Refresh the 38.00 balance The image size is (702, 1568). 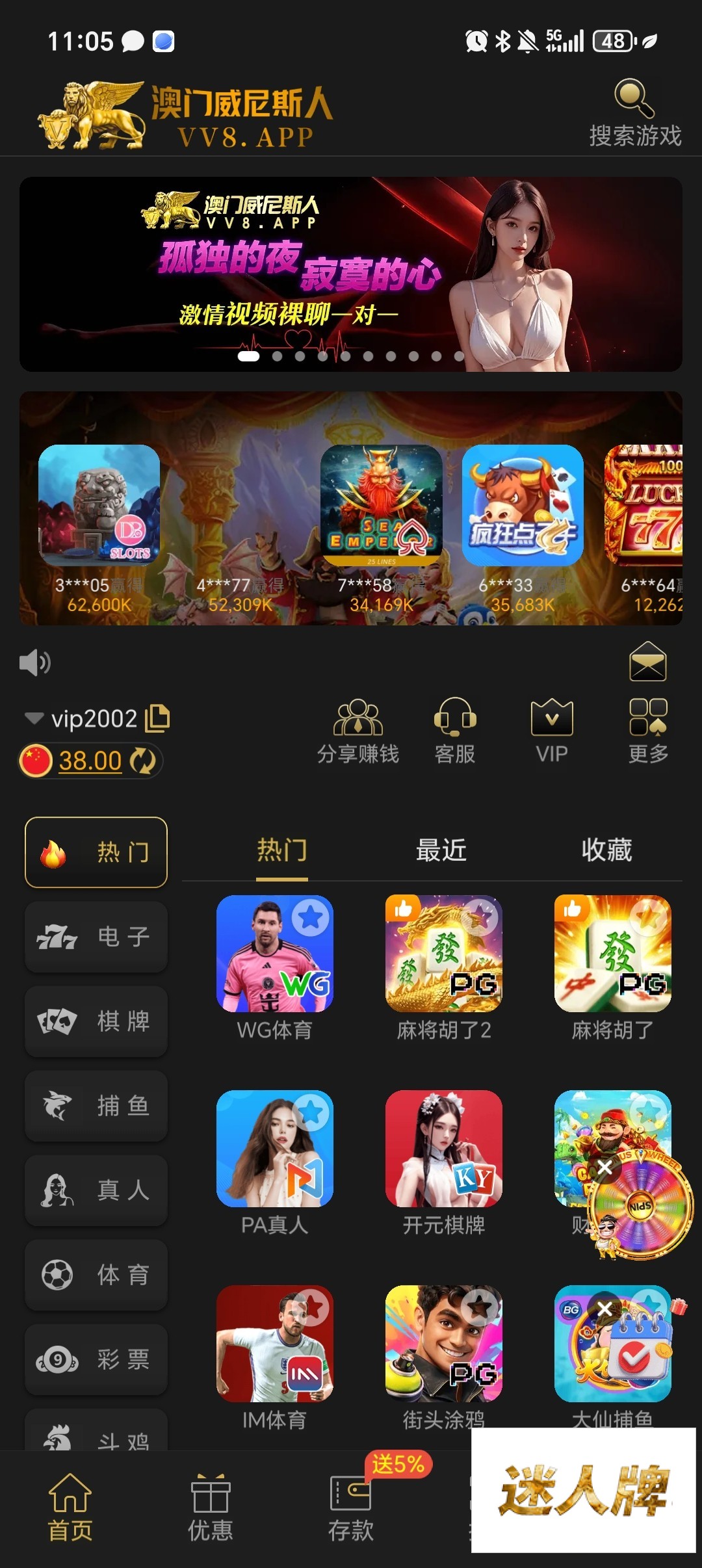pyautogui.click(x=143, y=761)
